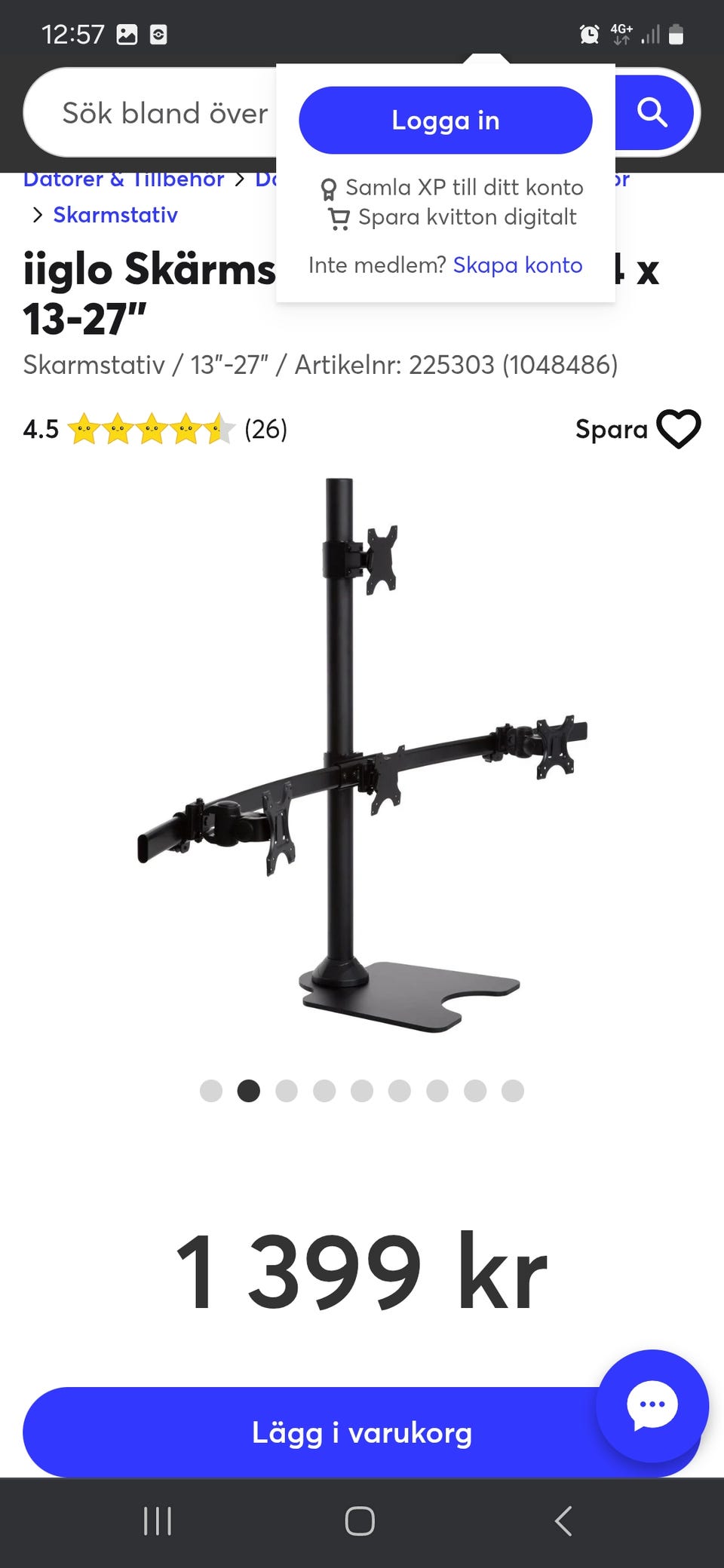Open the Skapa konto link
The width and height of the screenshot is (724, 1568).
tap(517, 265)
